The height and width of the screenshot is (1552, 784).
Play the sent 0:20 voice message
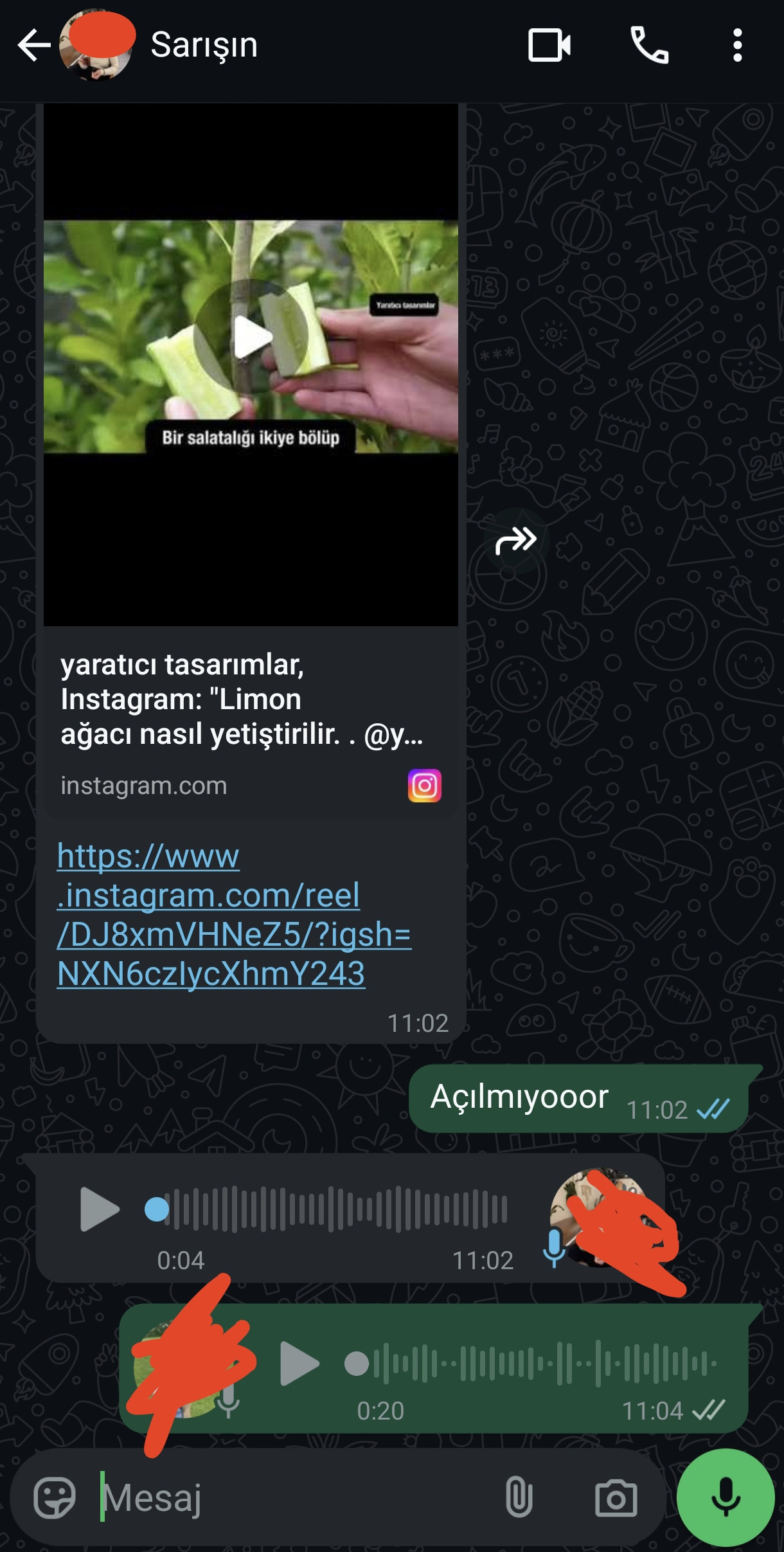point(299,1363)
